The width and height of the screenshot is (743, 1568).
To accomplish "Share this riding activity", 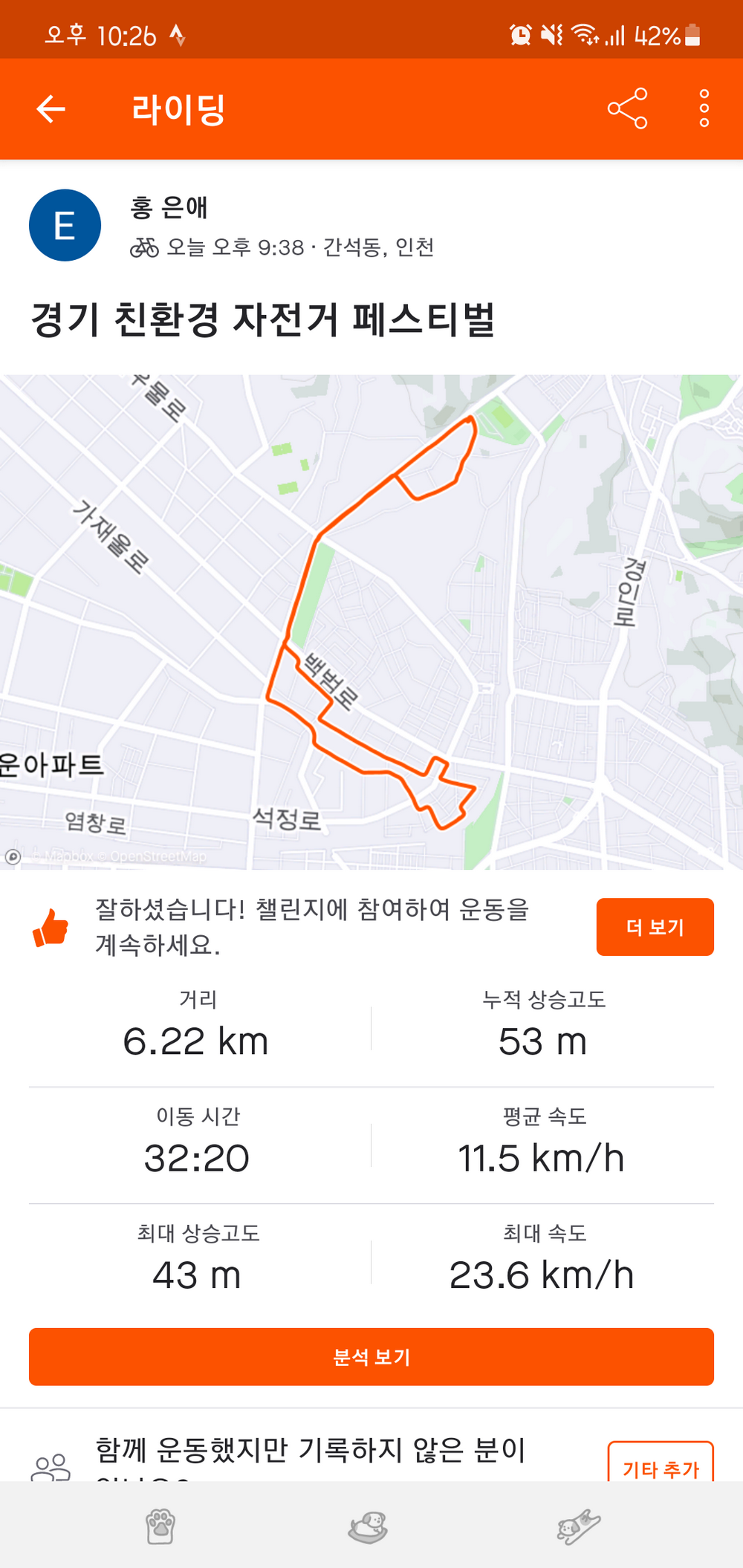I will coord(628,109).
